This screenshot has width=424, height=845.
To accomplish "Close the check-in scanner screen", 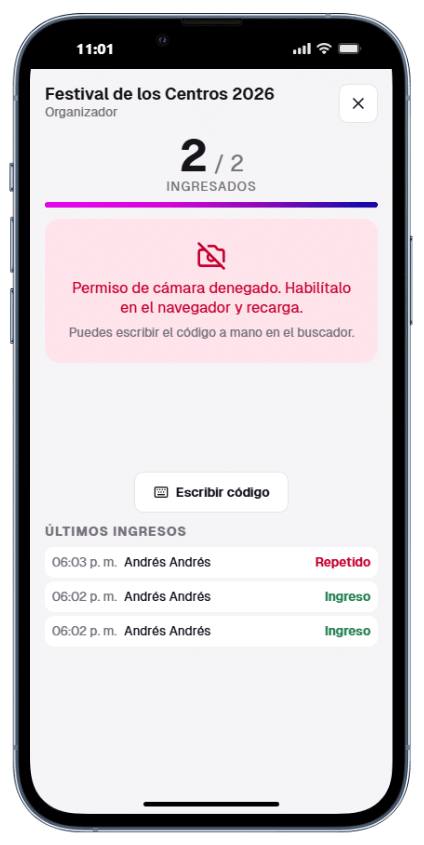I will [358, 103].
